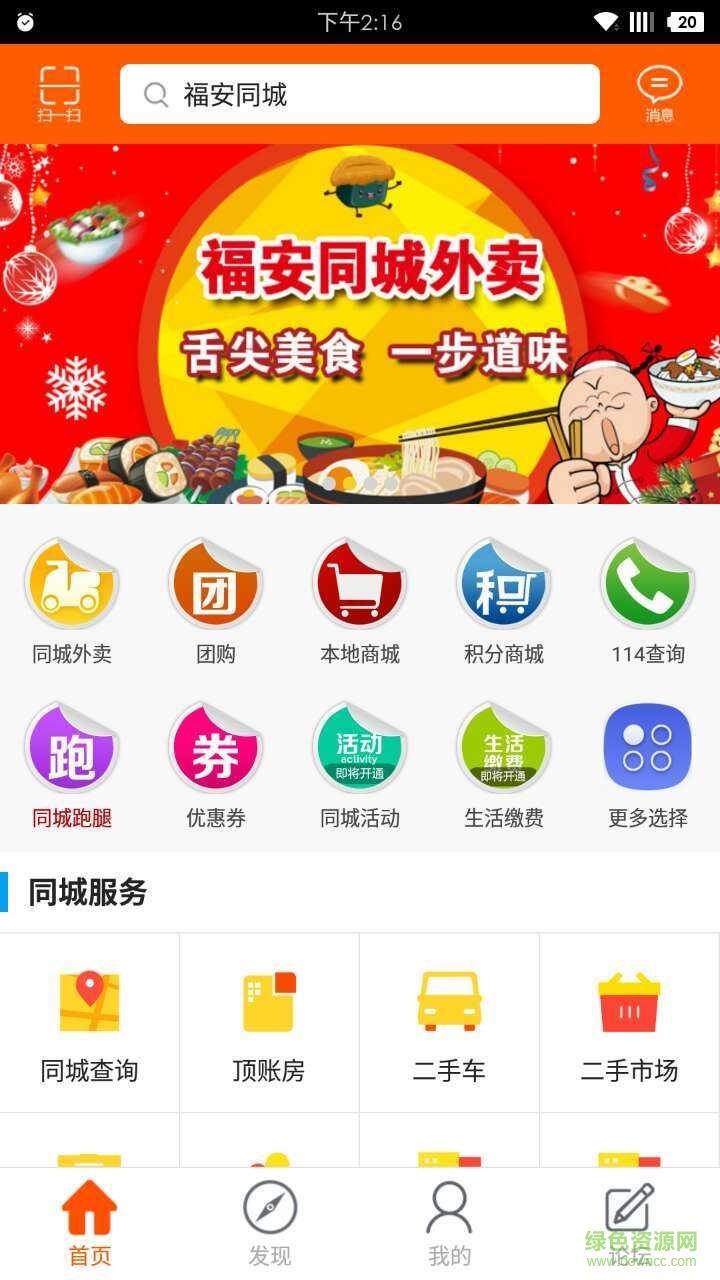The width and height of the screenshot is (720, 1280).
Task: Open the 消息 messages icon
Action: point(659,94)
